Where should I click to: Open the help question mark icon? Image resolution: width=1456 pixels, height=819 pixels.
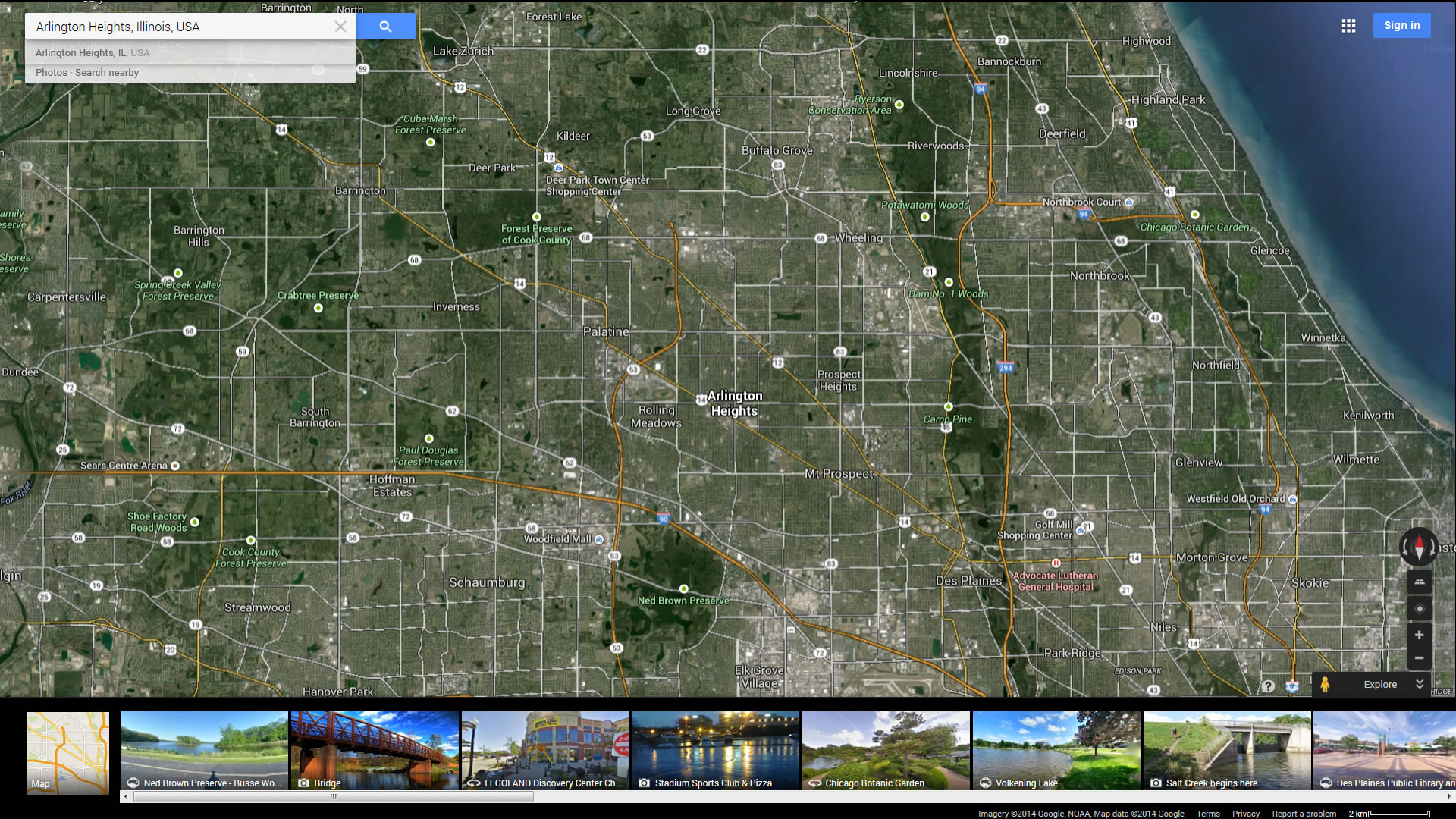(1268, 686)
